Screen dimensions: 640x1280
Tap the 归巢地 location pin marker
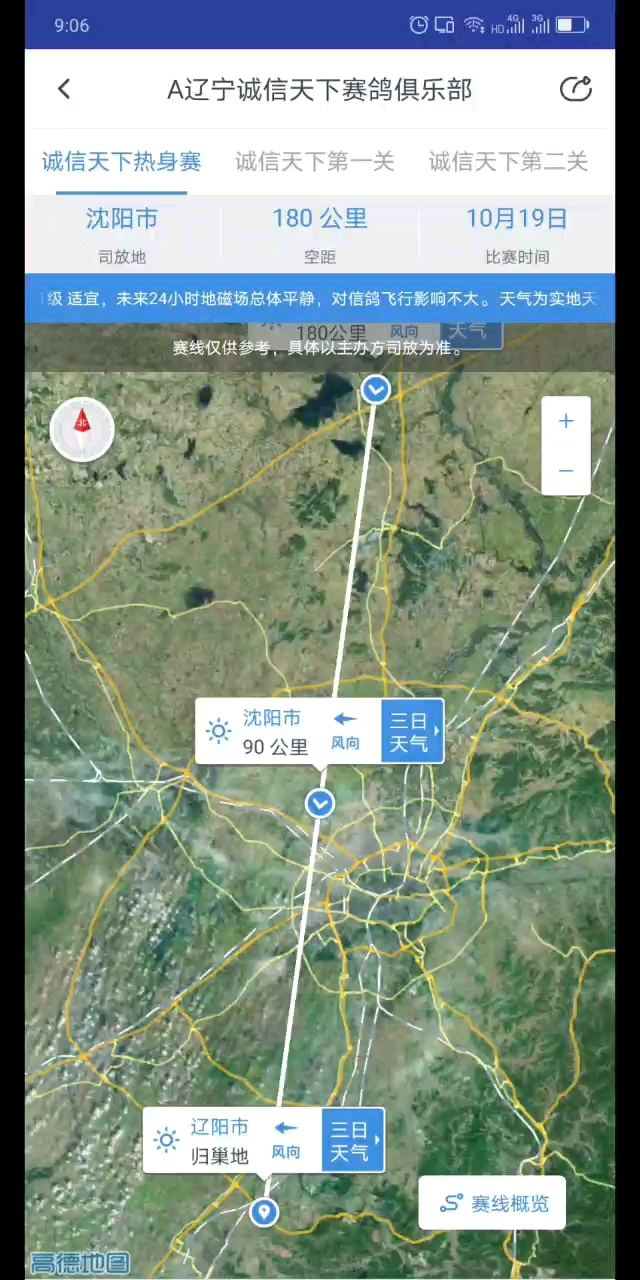(x=264, y=1212)
